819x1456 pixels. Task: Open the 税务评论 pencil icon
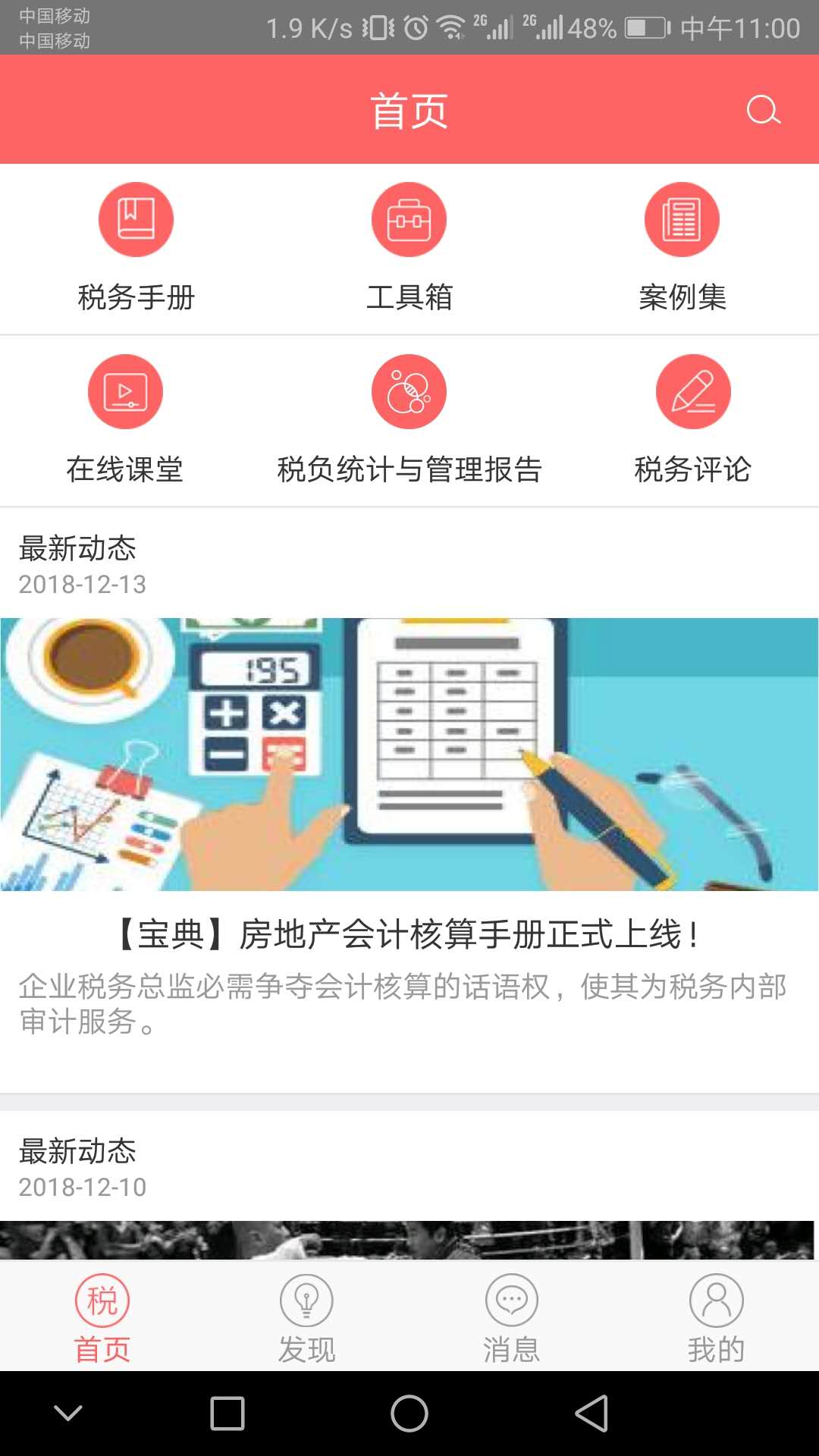coord(693,391)
